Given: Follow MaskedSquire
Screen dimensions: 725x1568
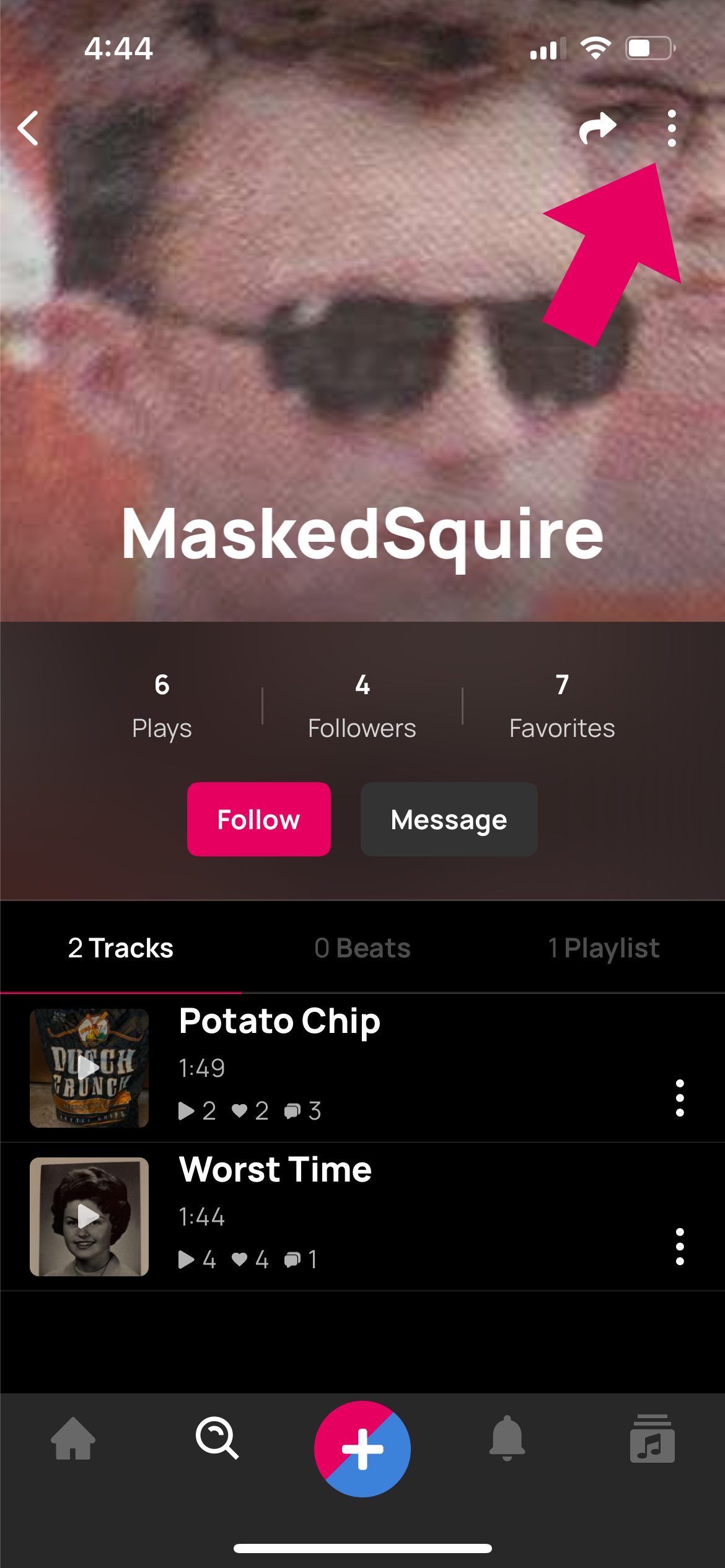Looking at the screenshot, I should tap(258, 819).
